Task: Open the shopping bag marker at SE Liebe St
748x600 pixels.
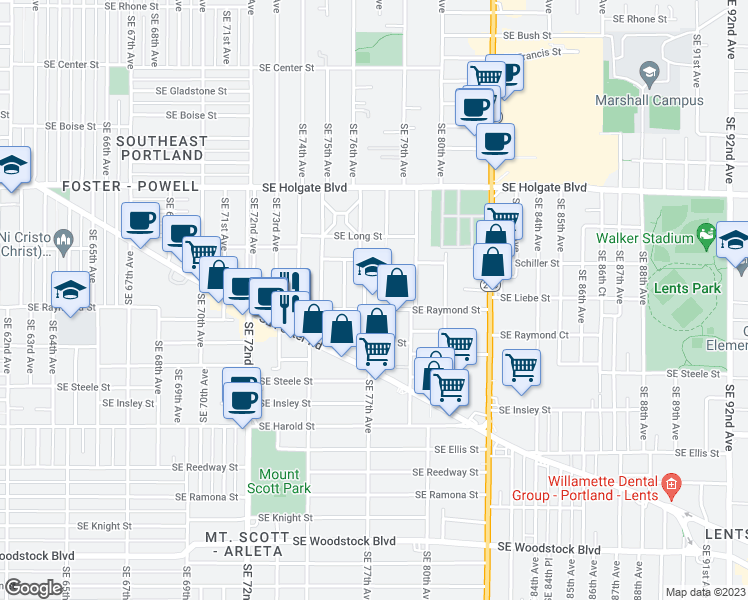Action: point(493,262)
